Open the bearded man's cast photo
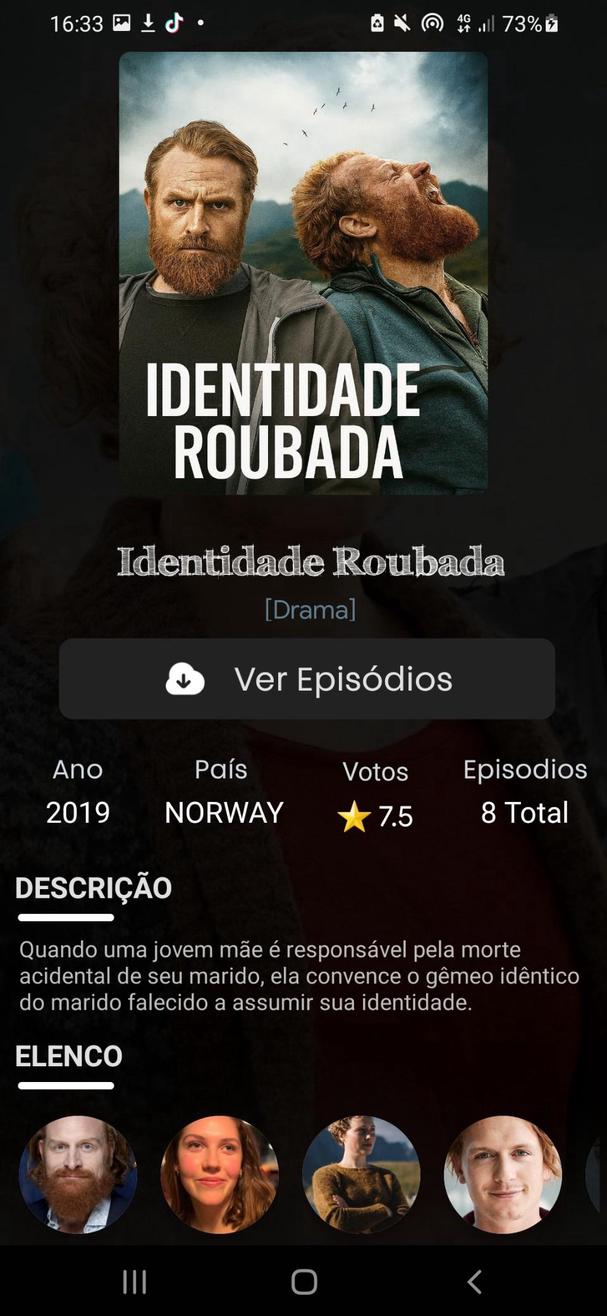Viewport: 607px width, 1316px height. pyautogui.click(x=78, y=1174)
